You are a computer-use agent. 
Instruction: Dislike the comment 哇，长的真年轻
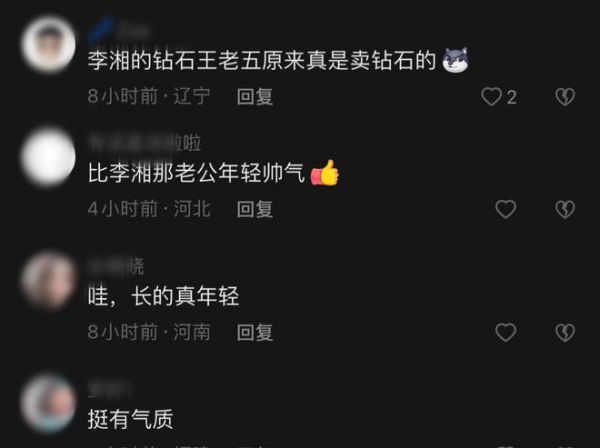565,332
